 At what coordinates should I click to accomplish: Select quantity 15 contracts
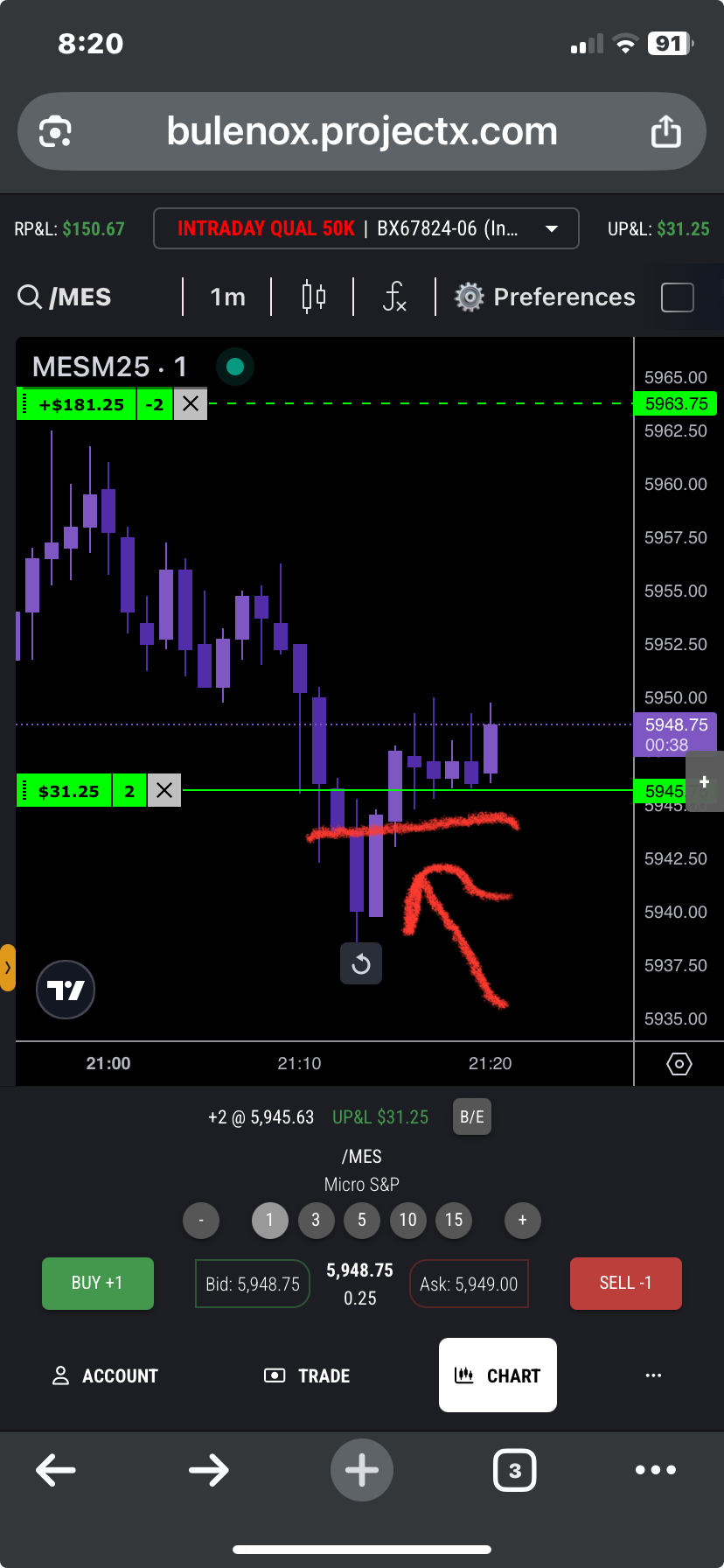point(454,1221)
